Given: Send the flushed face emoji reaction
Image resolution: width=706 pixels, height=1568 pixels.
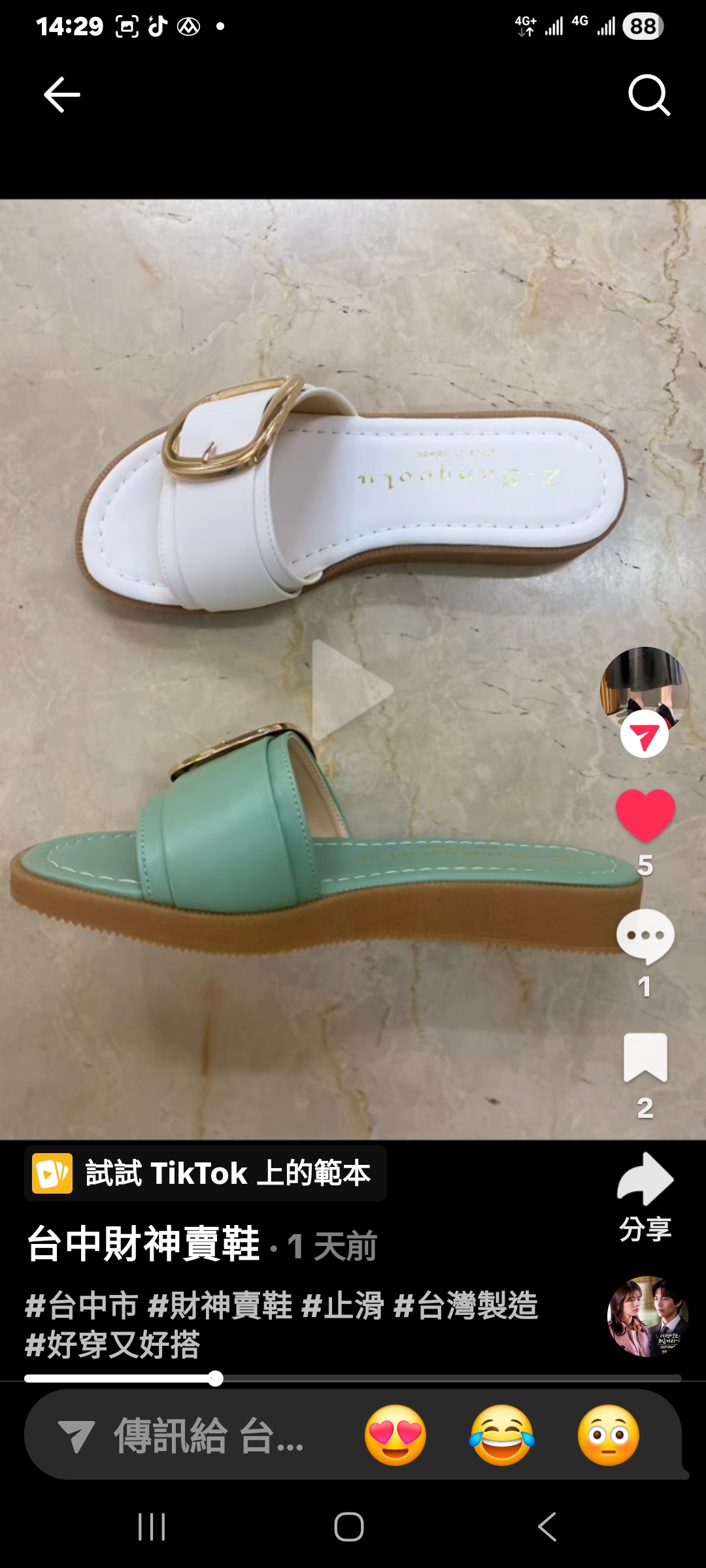Looking at the screenshot, I should pos(608,1435).
